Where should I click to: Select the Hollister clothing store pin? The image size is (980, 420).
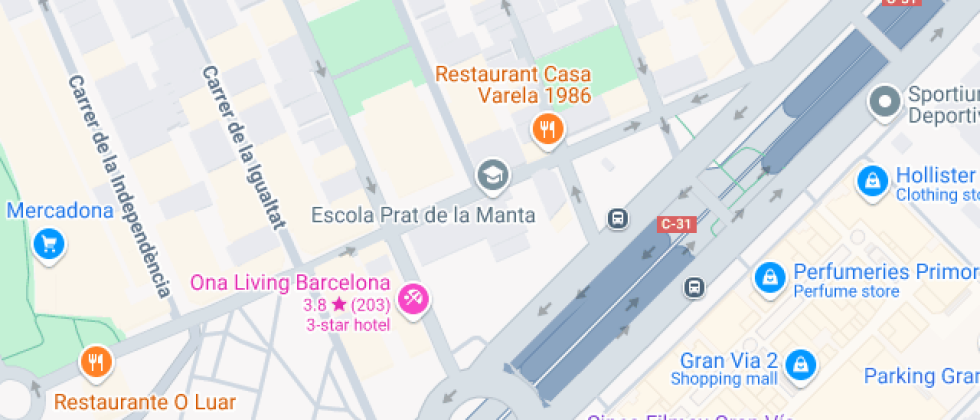(873, 181)
